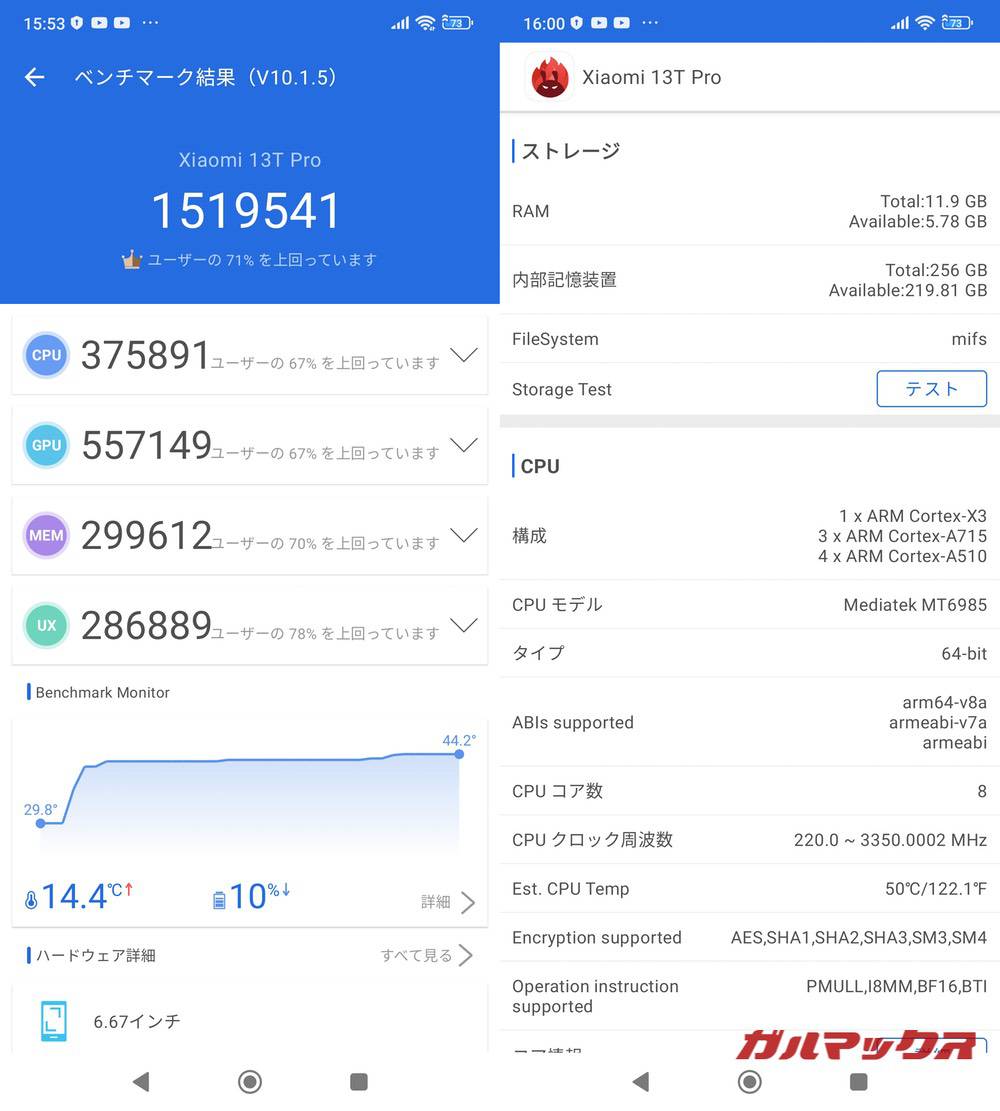Tap the GPU score badge icon
Image resolution: width=1000 pixels, height=1111 pixels.
(x=45, y=445)
